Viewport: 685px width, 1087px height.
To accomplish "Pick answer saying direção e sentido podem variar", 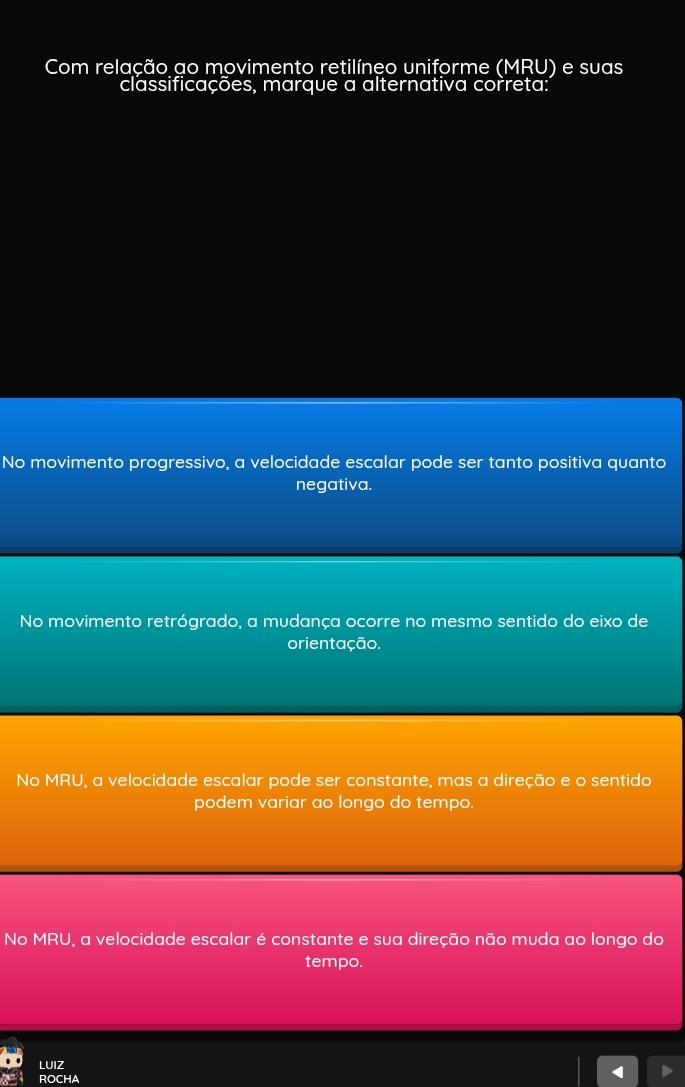I will 340,791.
